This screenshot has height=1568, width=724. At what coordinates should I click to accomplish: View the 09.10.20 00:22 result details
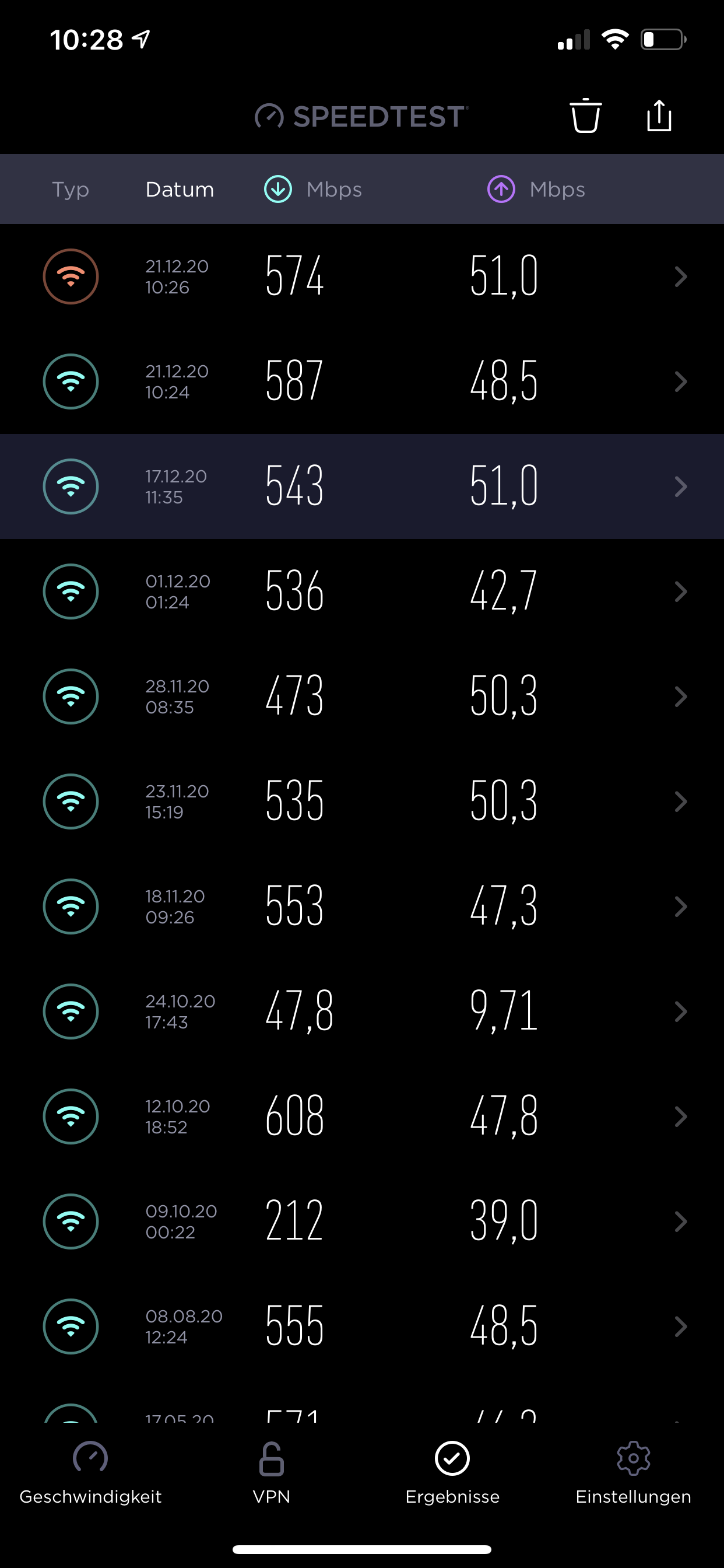tap(362, 1221)
